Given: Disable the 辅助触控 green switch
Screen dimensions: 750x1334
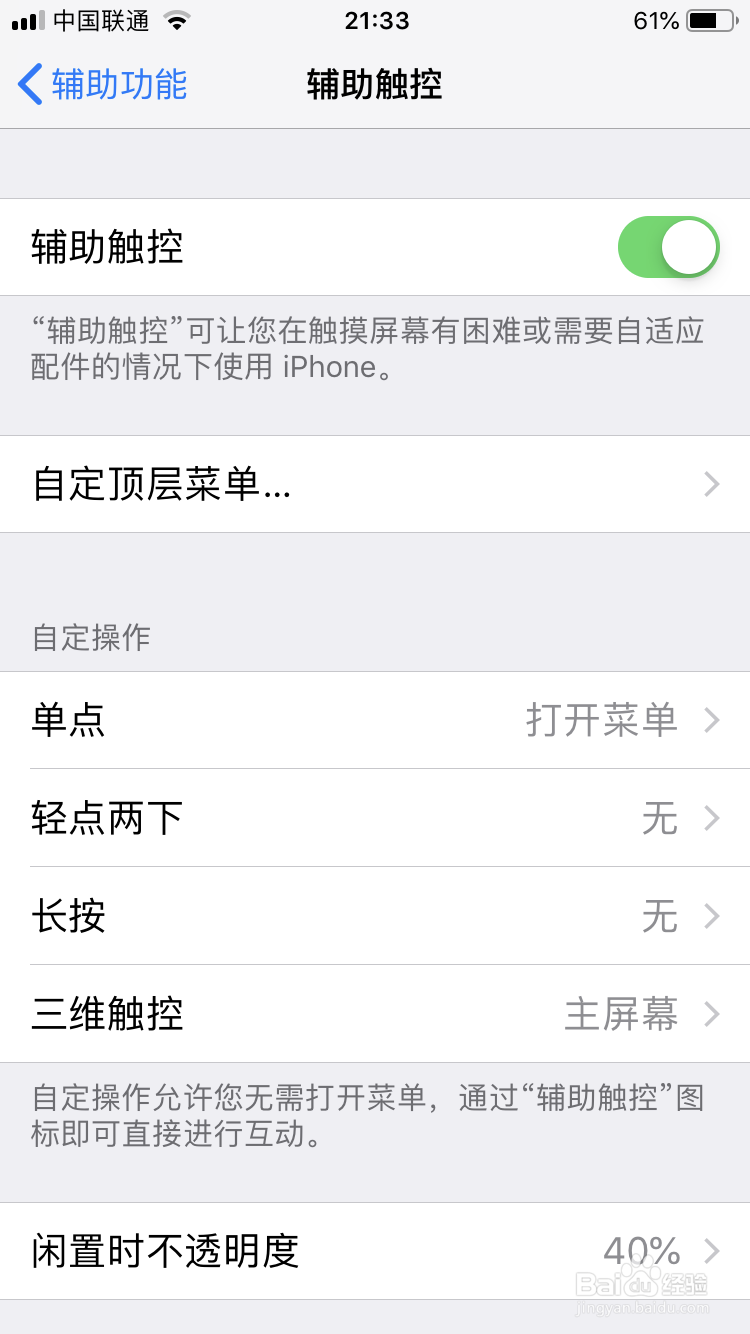Looking at the screenshot, I should pyautogui.click(x=667, y=246).
